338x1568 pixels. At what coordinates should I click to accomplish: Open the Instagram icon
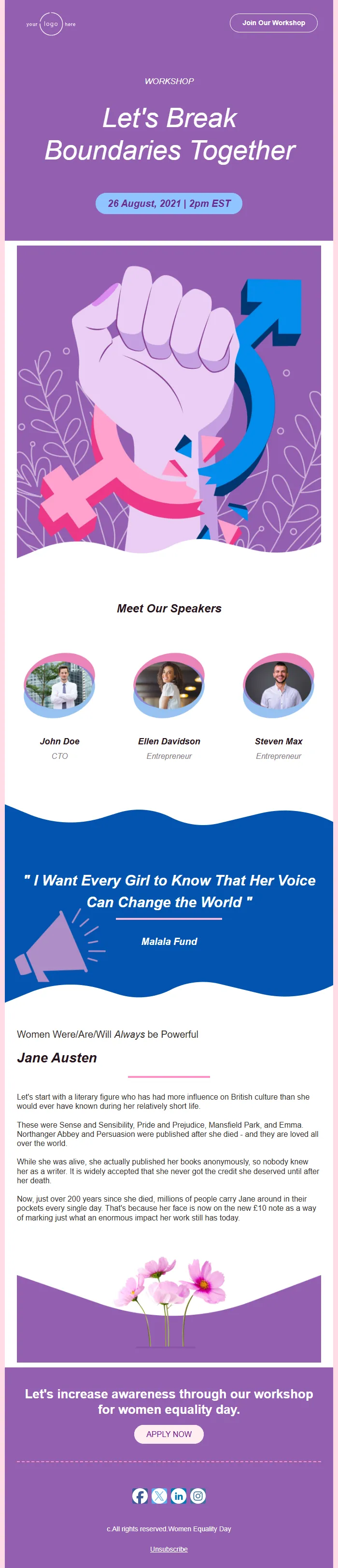pos(198,1495)
